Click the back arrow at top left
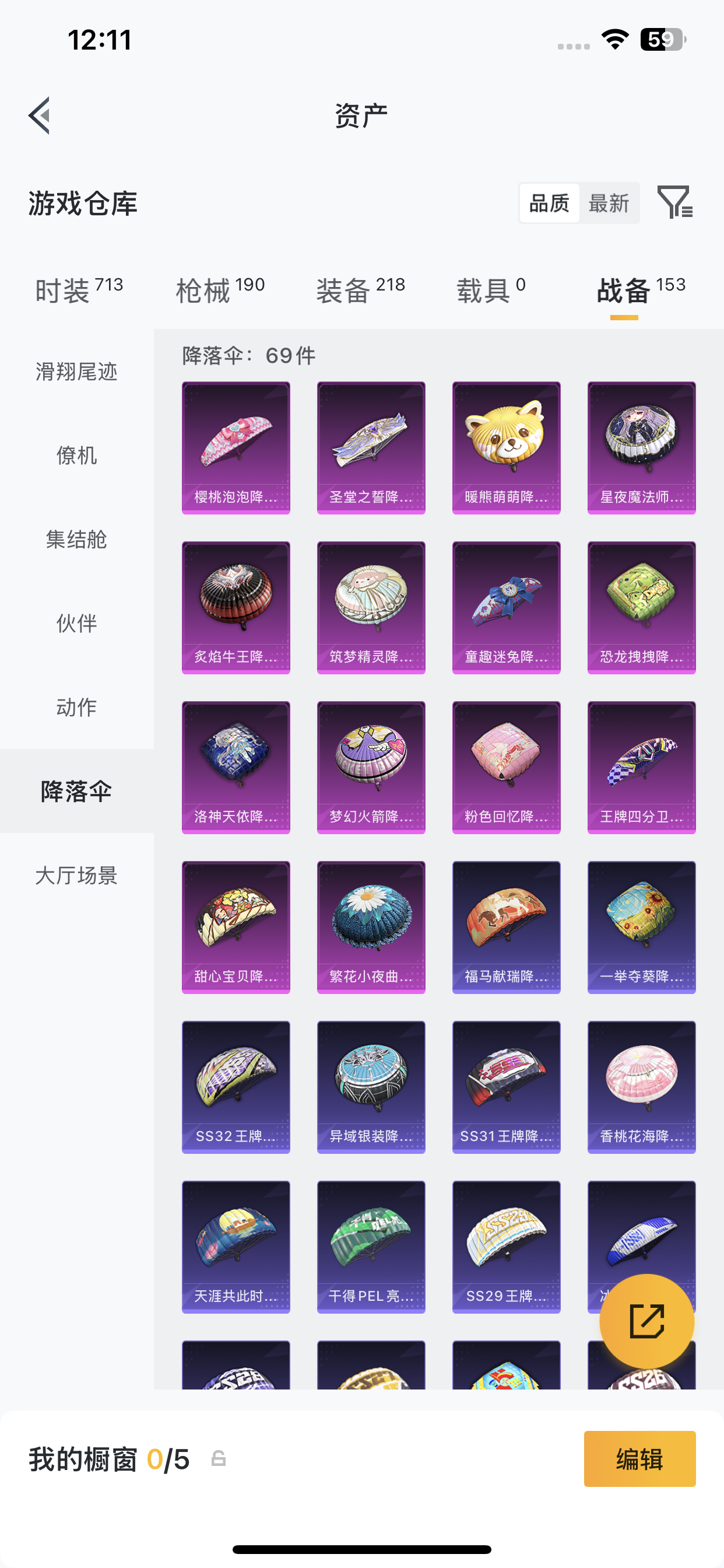 click(39, 116)
